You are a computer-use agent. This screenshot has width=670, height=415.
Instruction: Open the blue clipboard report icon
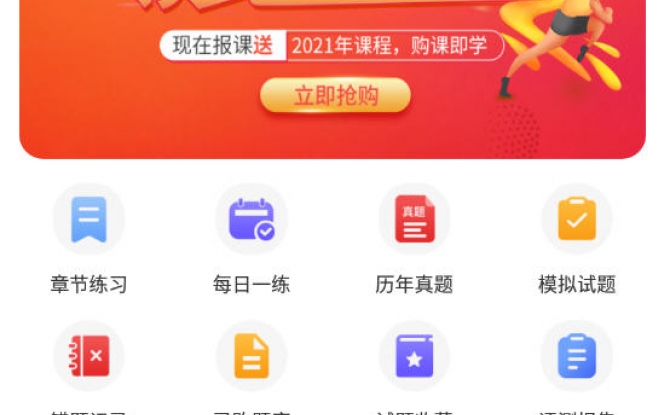pos(577,357)
